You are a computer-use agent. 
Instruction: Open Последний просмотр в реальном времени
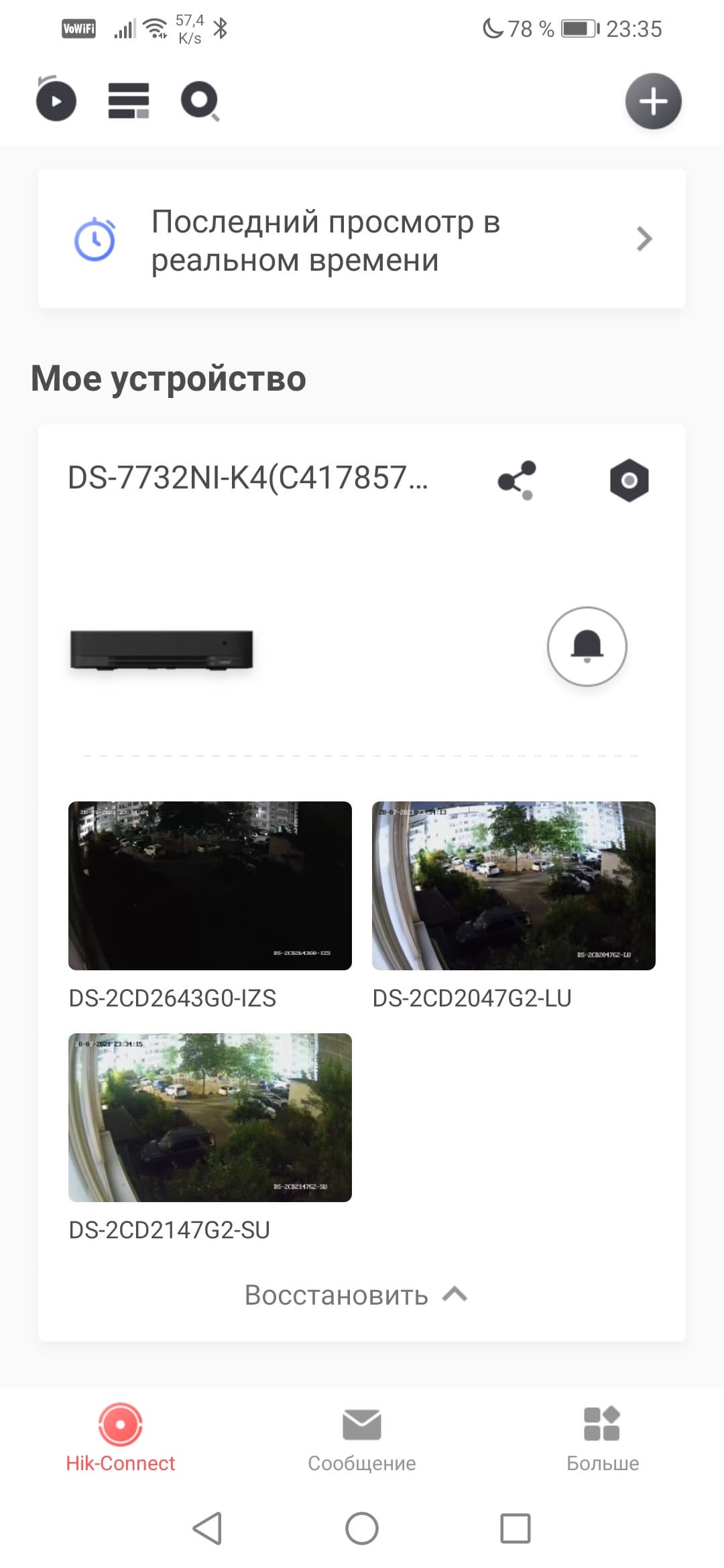point(362,239)
